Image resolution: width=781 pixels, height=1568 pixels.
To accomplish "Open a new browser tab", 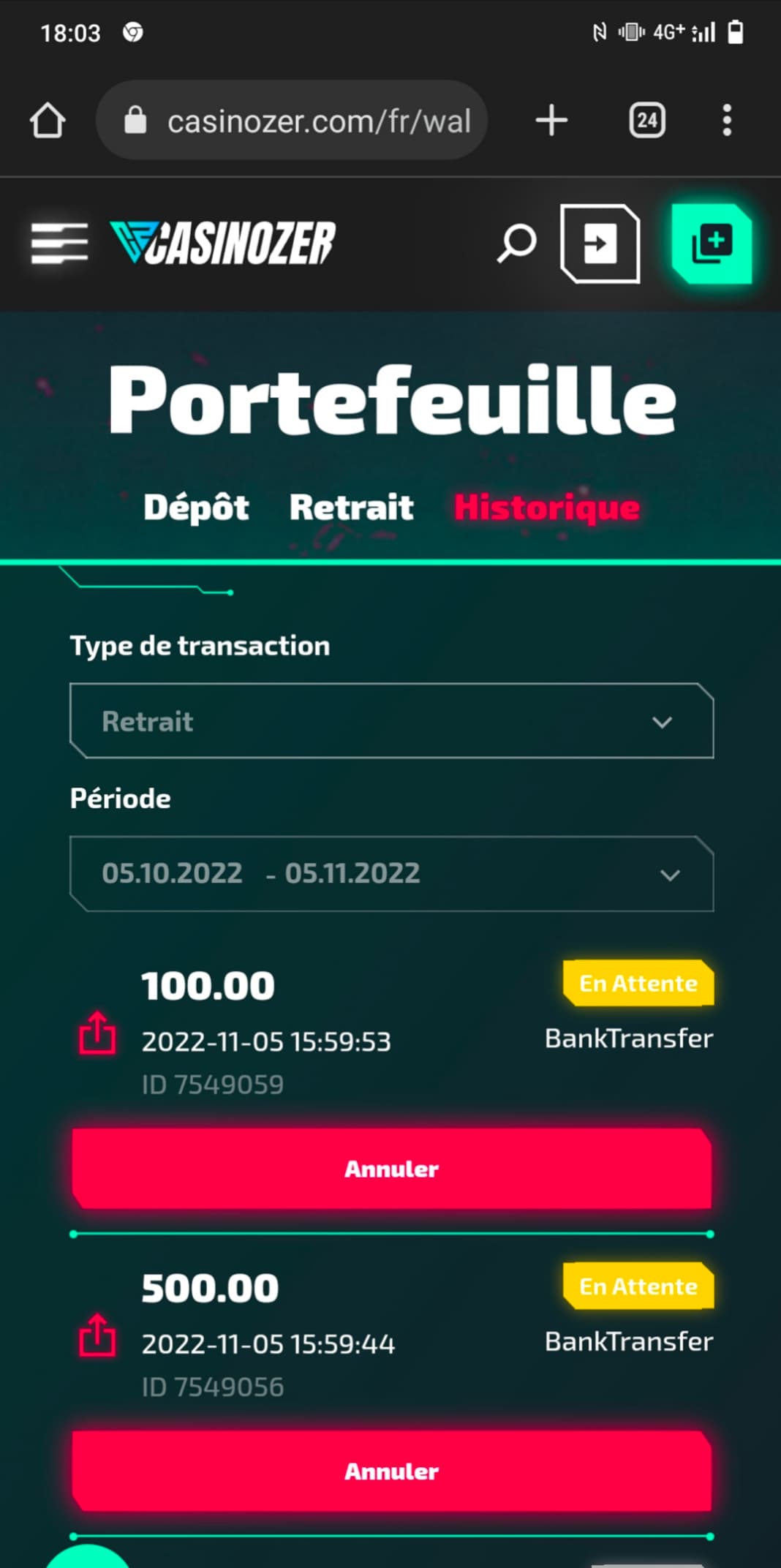I will pos(551,121).
